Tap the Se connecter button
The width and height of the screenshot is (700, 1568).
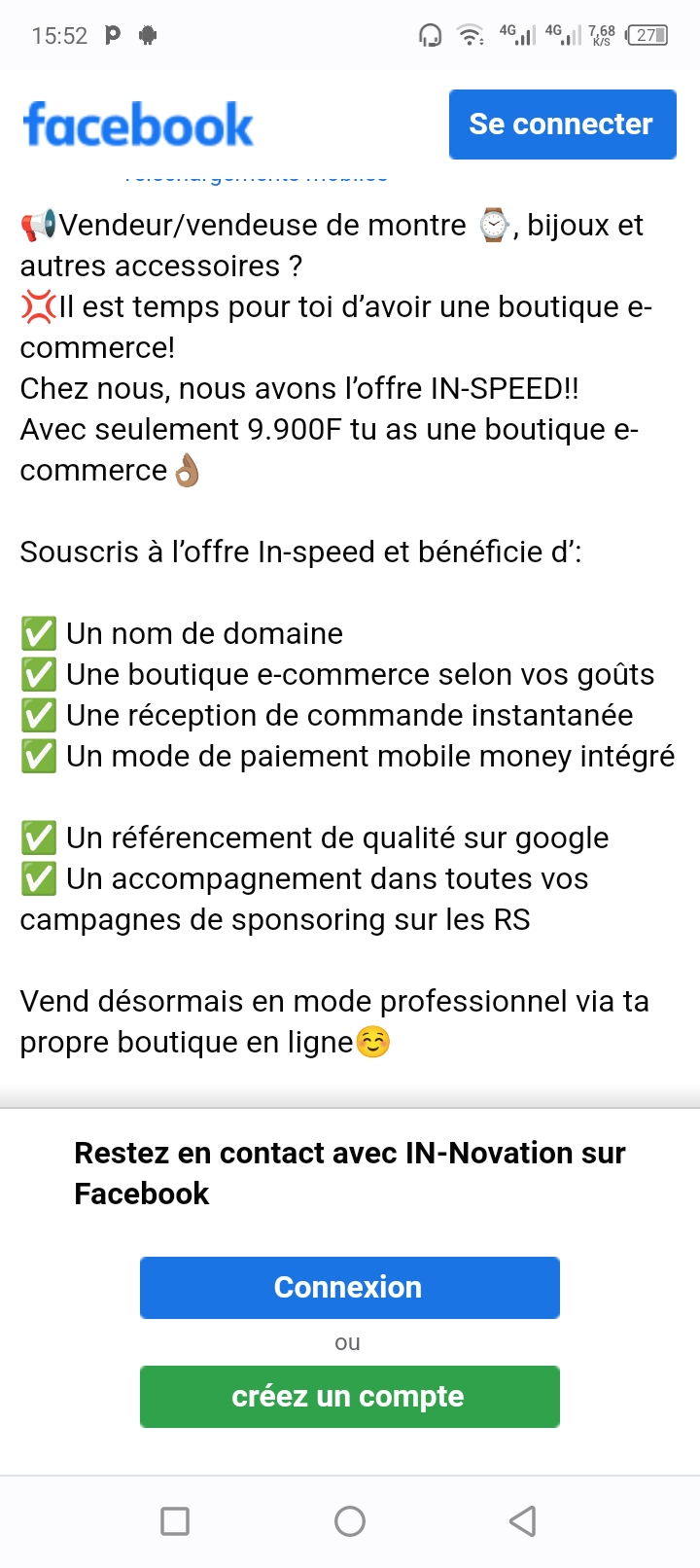point(562,125)
